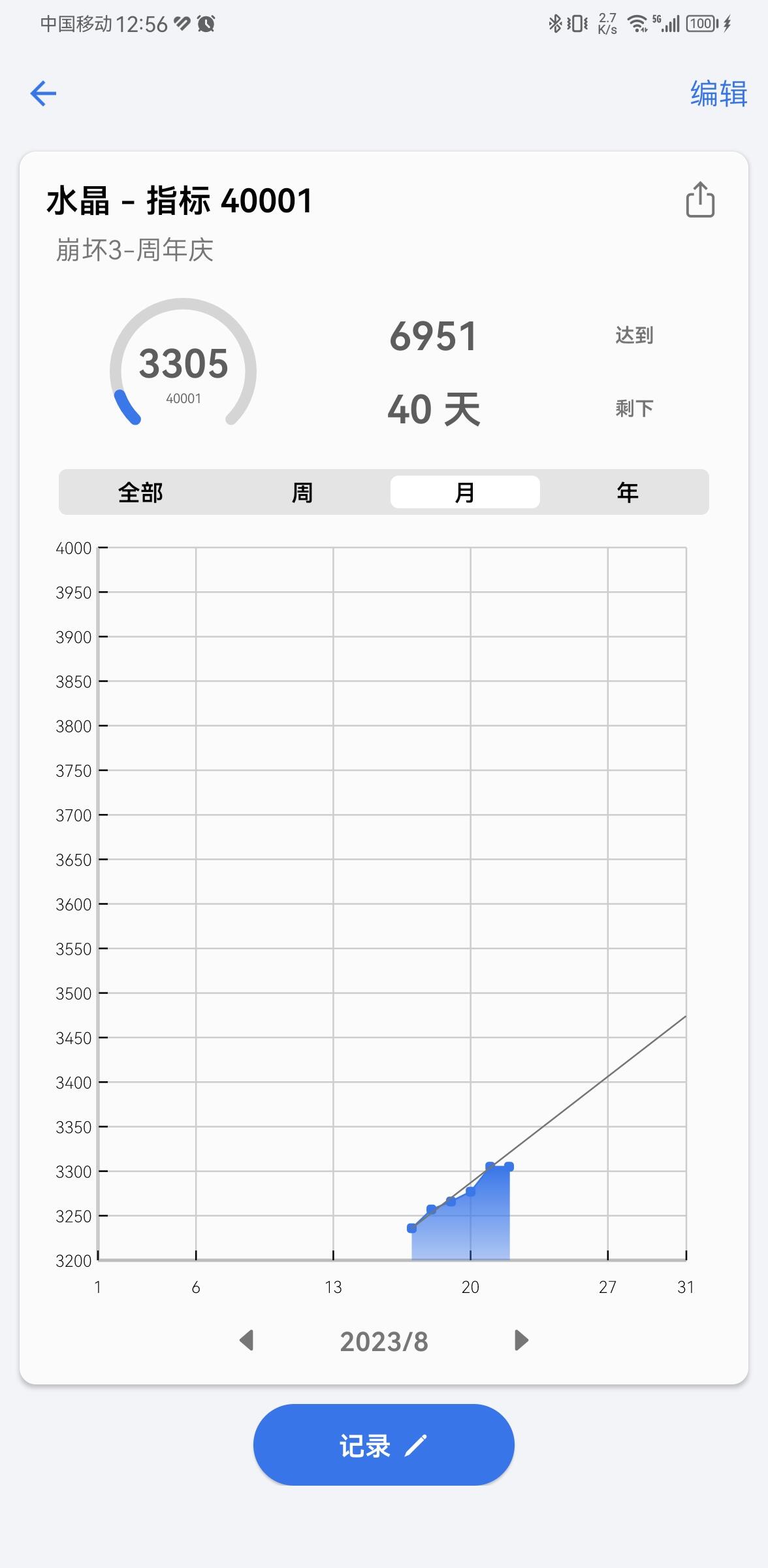Select the 月 chart view
The height and width of the screenshot is (1568, 768).
click(x=465, y=492)
